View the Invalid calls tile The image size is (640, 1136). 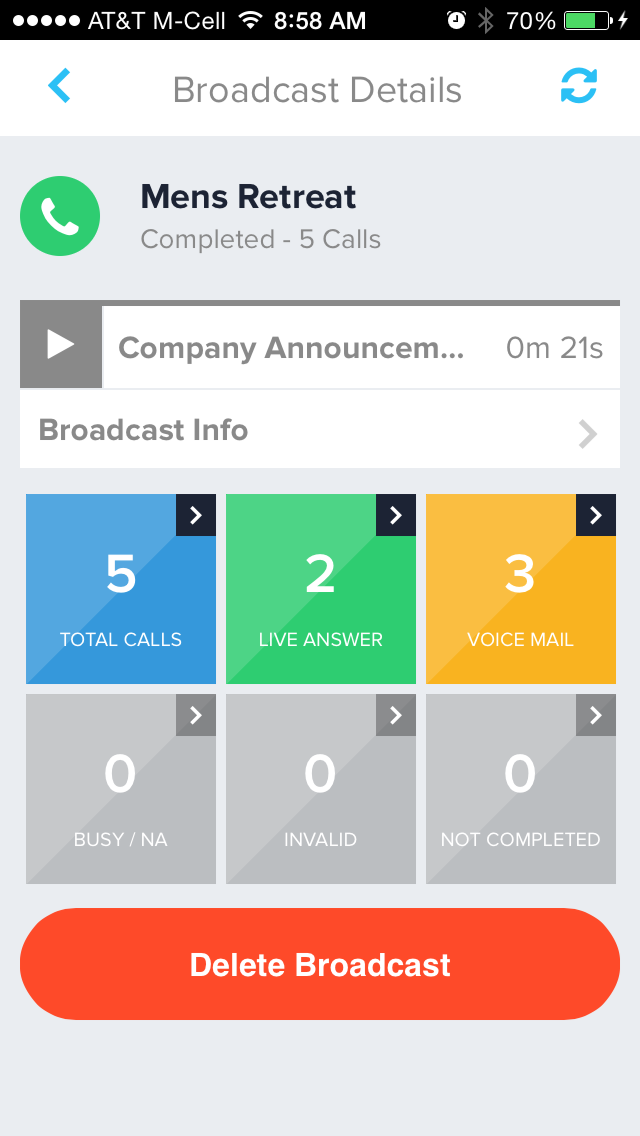(321, 789)
